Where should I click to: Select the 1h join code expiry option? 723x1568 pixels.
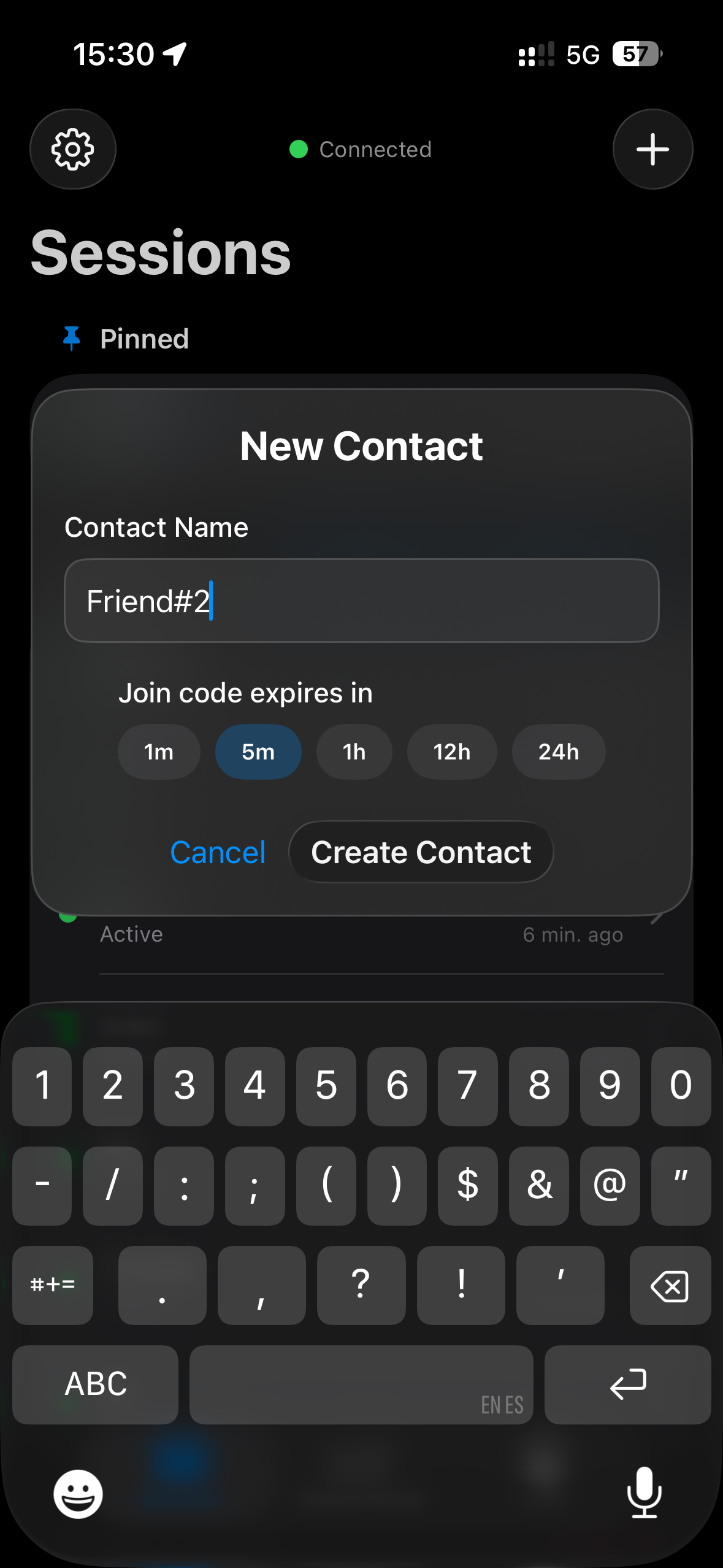tap(354, 751)
